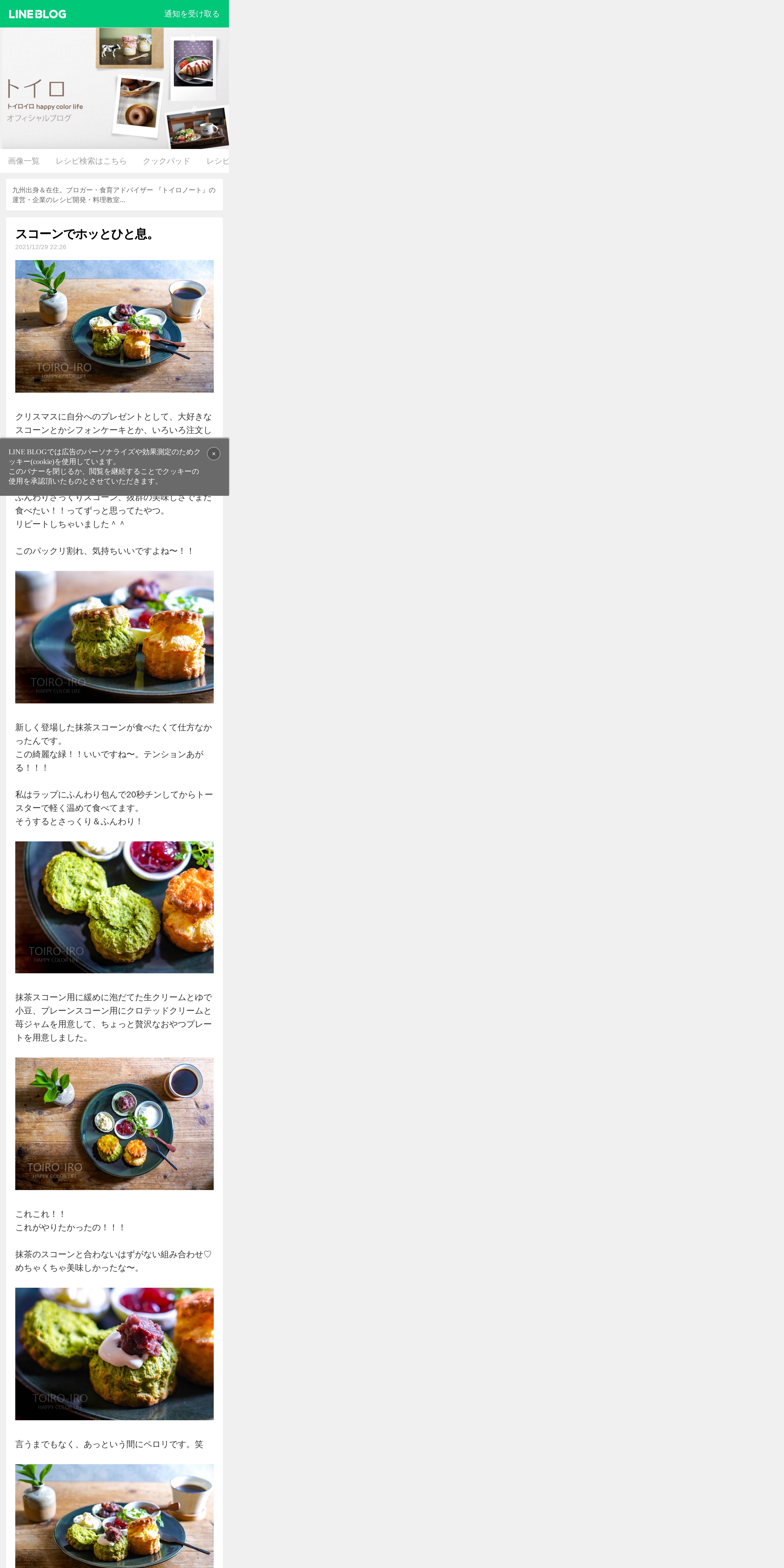Screen dimensions: 784x1568
Task: Open the first scone plate photo with coffee
Action: click(114, 326)
